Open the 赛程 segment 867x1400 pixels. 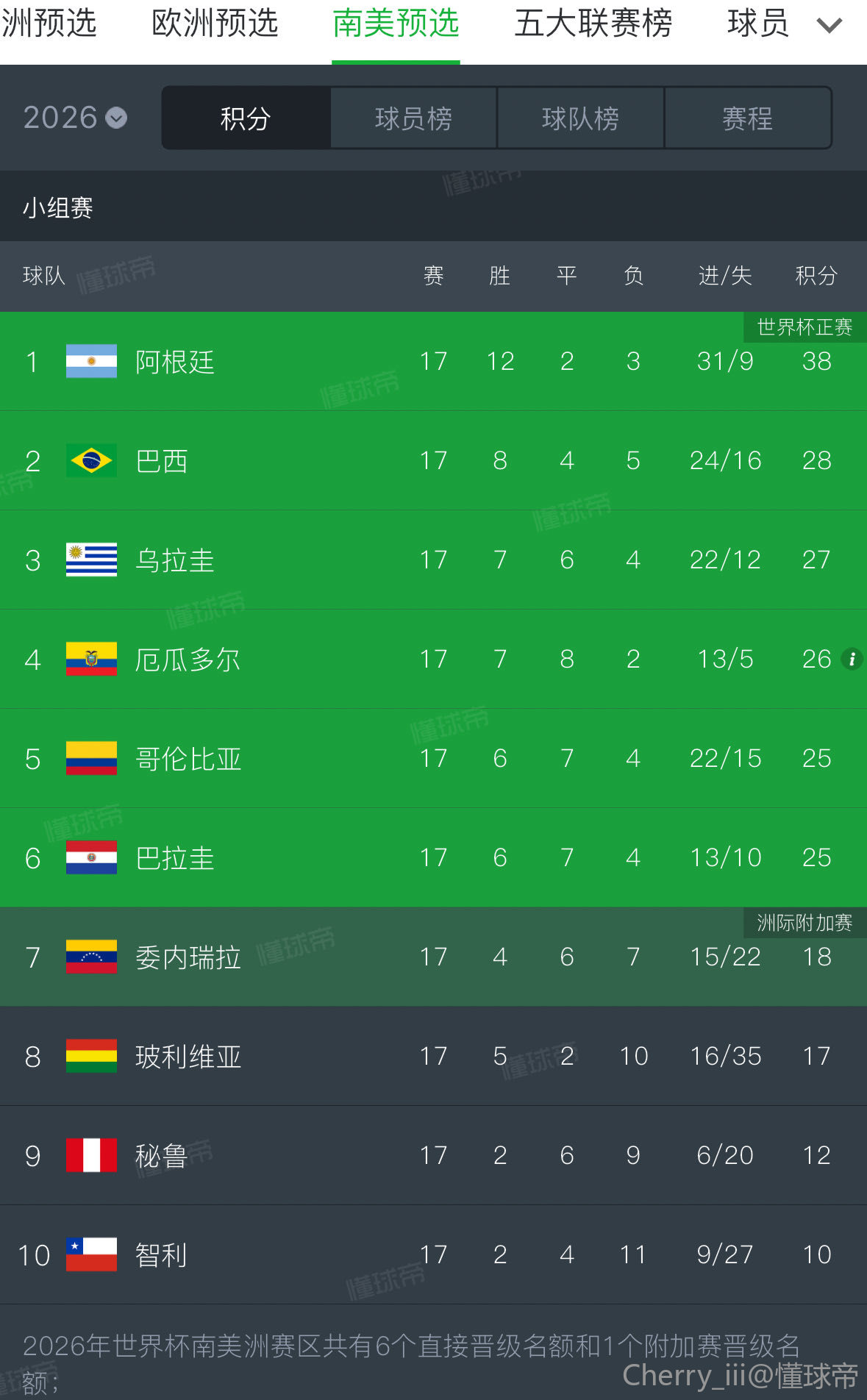tap(748, 118)
